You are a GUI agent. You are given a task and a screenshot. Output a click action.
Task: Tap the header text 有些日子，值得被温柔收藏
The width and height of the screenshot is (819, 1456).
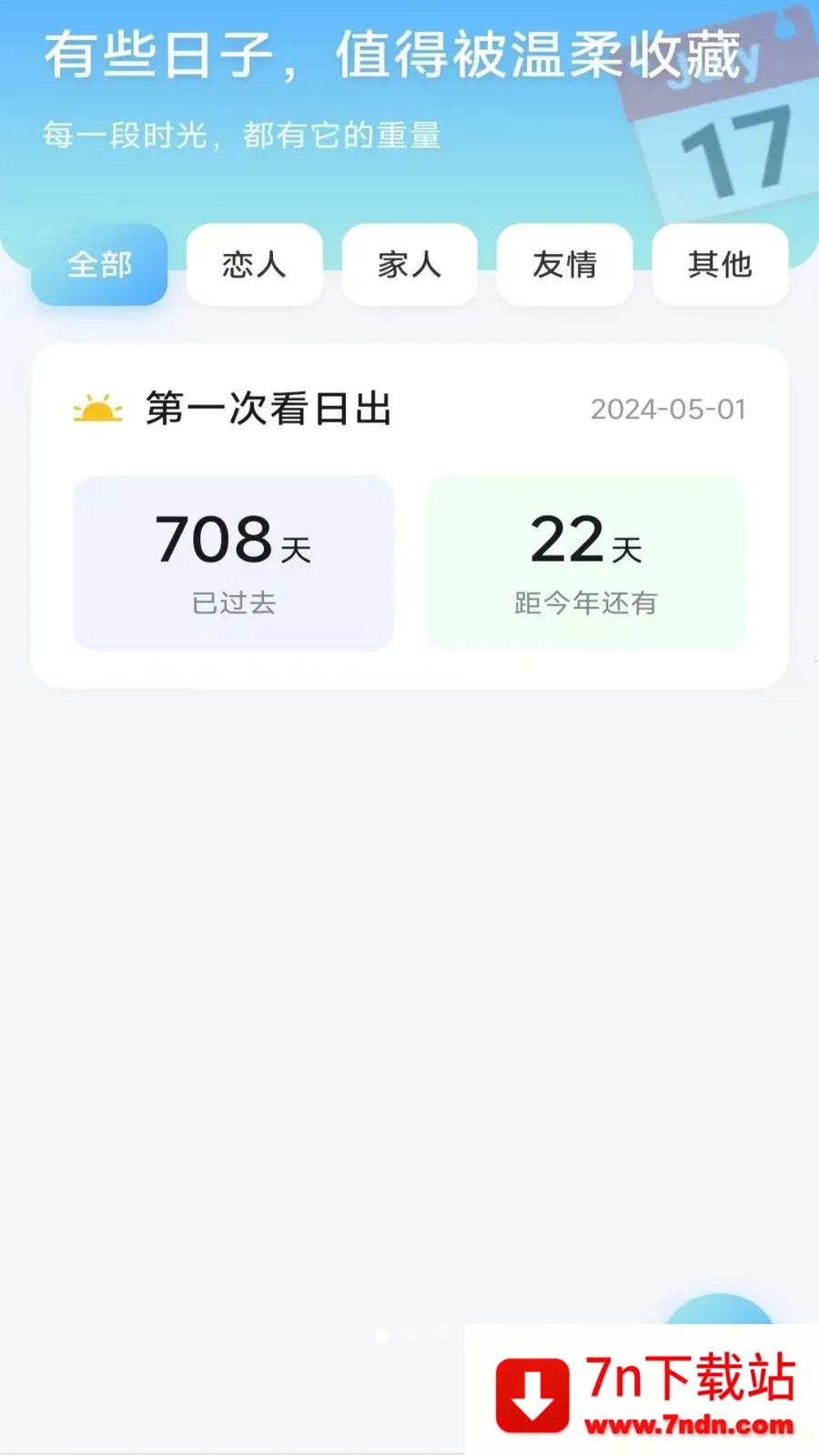[396, 55]
